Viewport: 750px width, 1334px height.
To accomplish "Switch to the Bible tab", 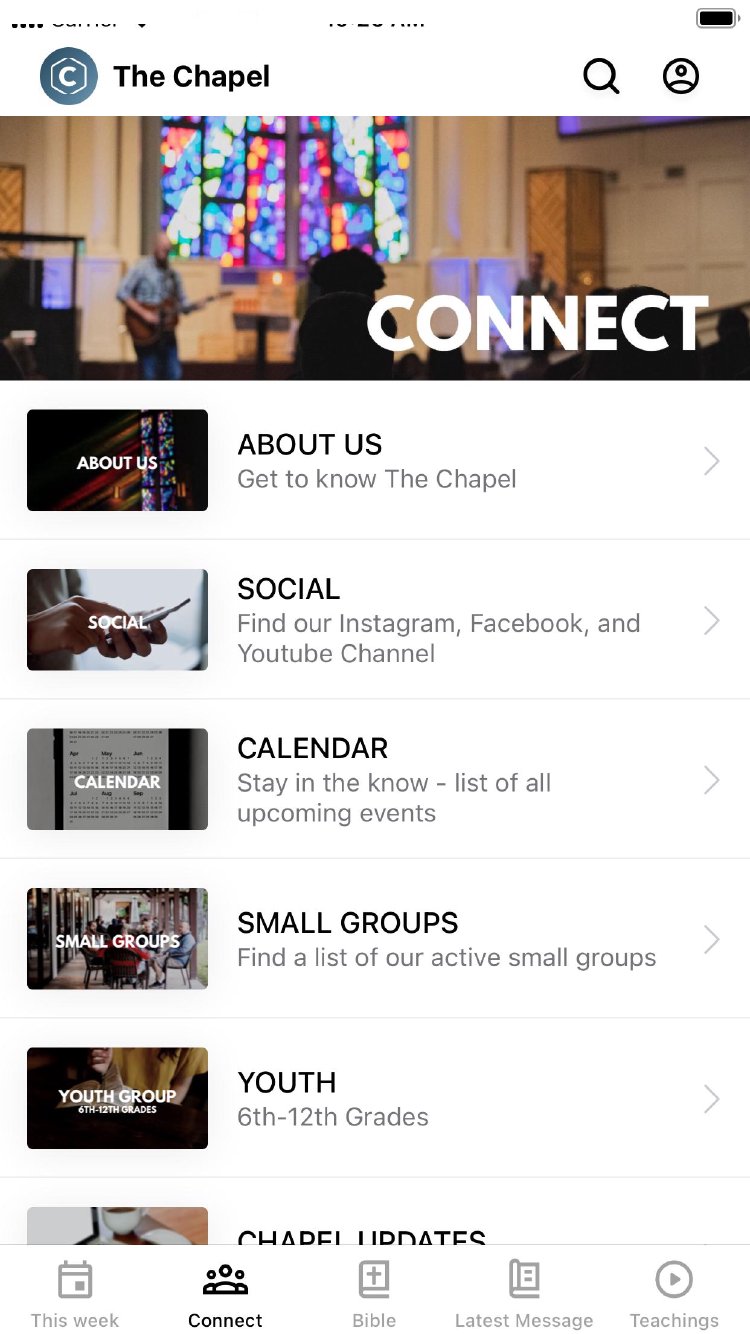I will (374, 1294).
